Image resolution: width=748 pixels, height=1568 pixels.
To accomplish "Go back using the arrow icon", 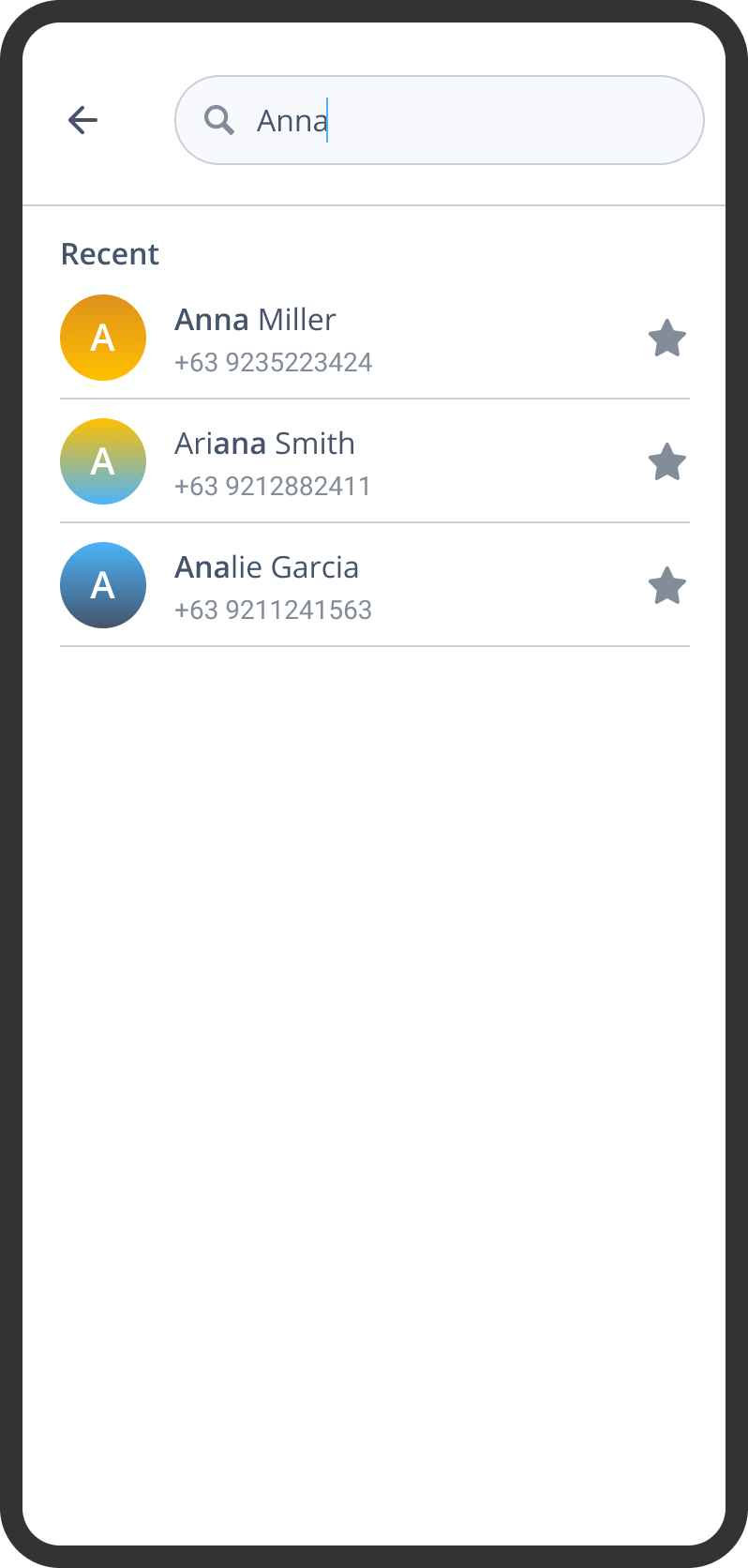I will click(x=83, y=120).
